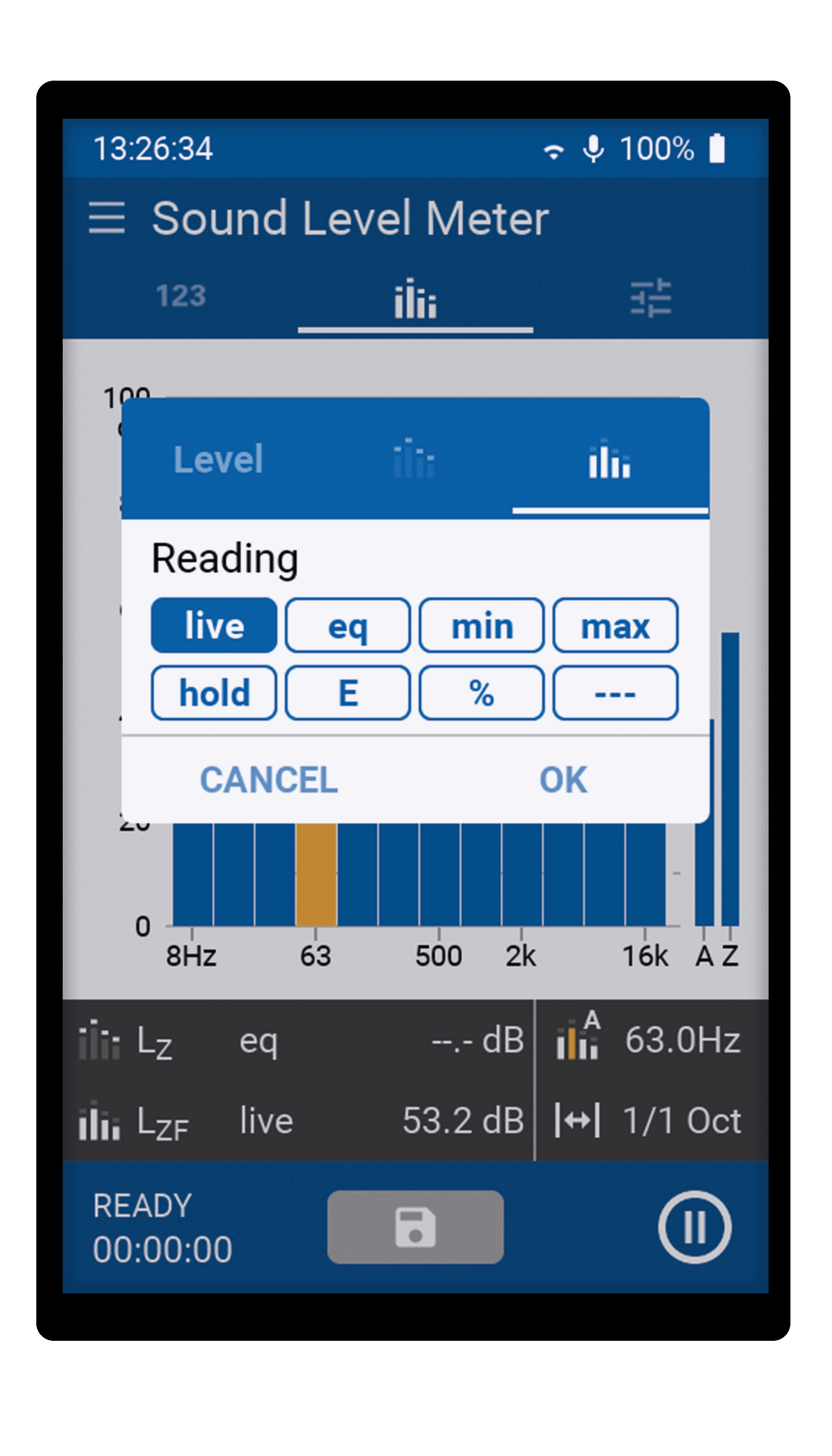
Task: Switch to the Level tab in dialog
Action: [x=218, y=459]
